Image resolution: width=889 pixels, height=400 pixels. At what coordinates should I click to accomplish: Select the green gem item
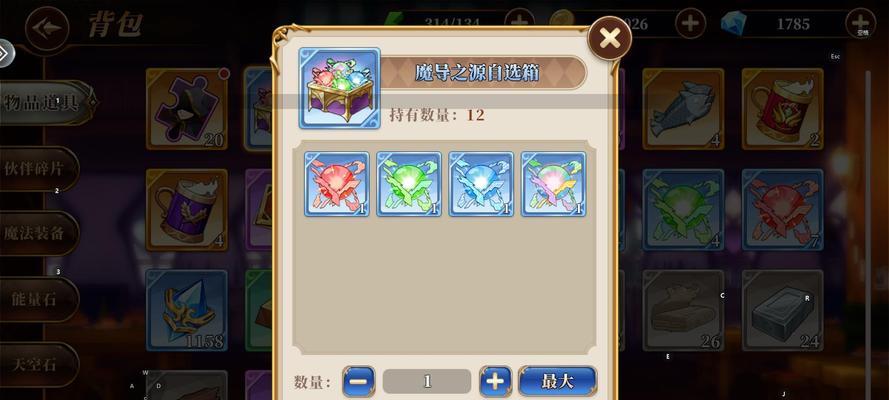coord(408,184)
